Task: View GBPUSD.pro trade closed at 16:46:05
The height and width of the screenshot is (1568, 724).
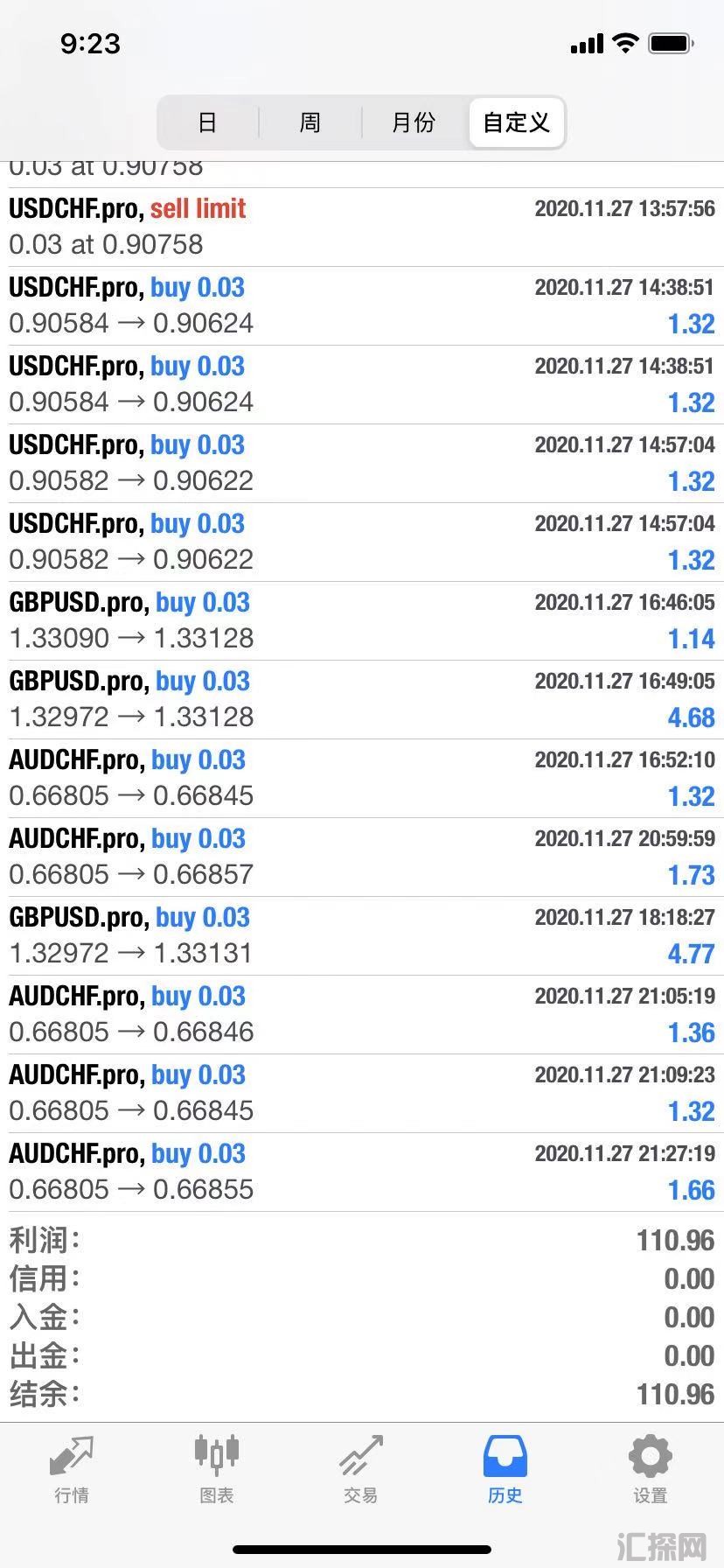Action: pos(362,620)
